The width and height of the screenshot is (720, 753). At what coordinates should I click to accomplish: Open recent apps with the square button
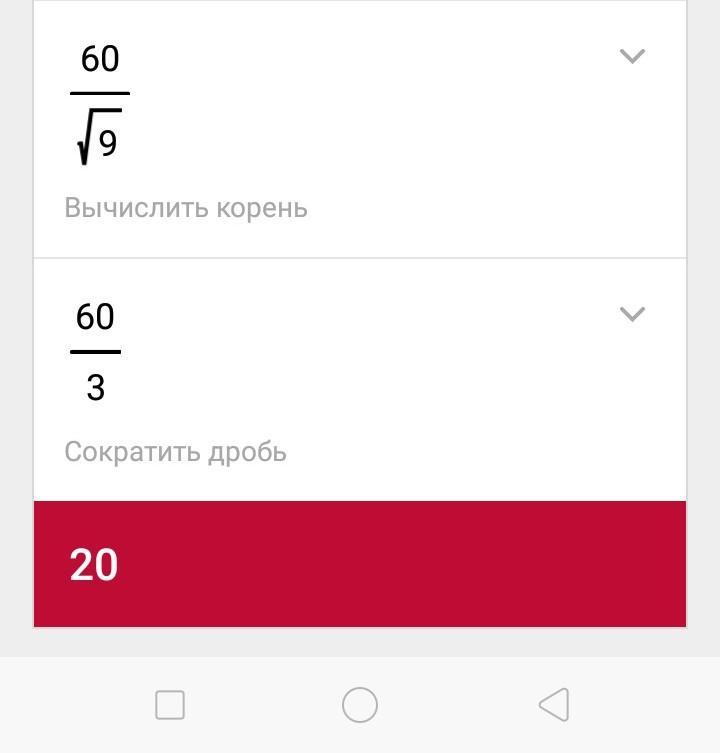coord(170,705)
